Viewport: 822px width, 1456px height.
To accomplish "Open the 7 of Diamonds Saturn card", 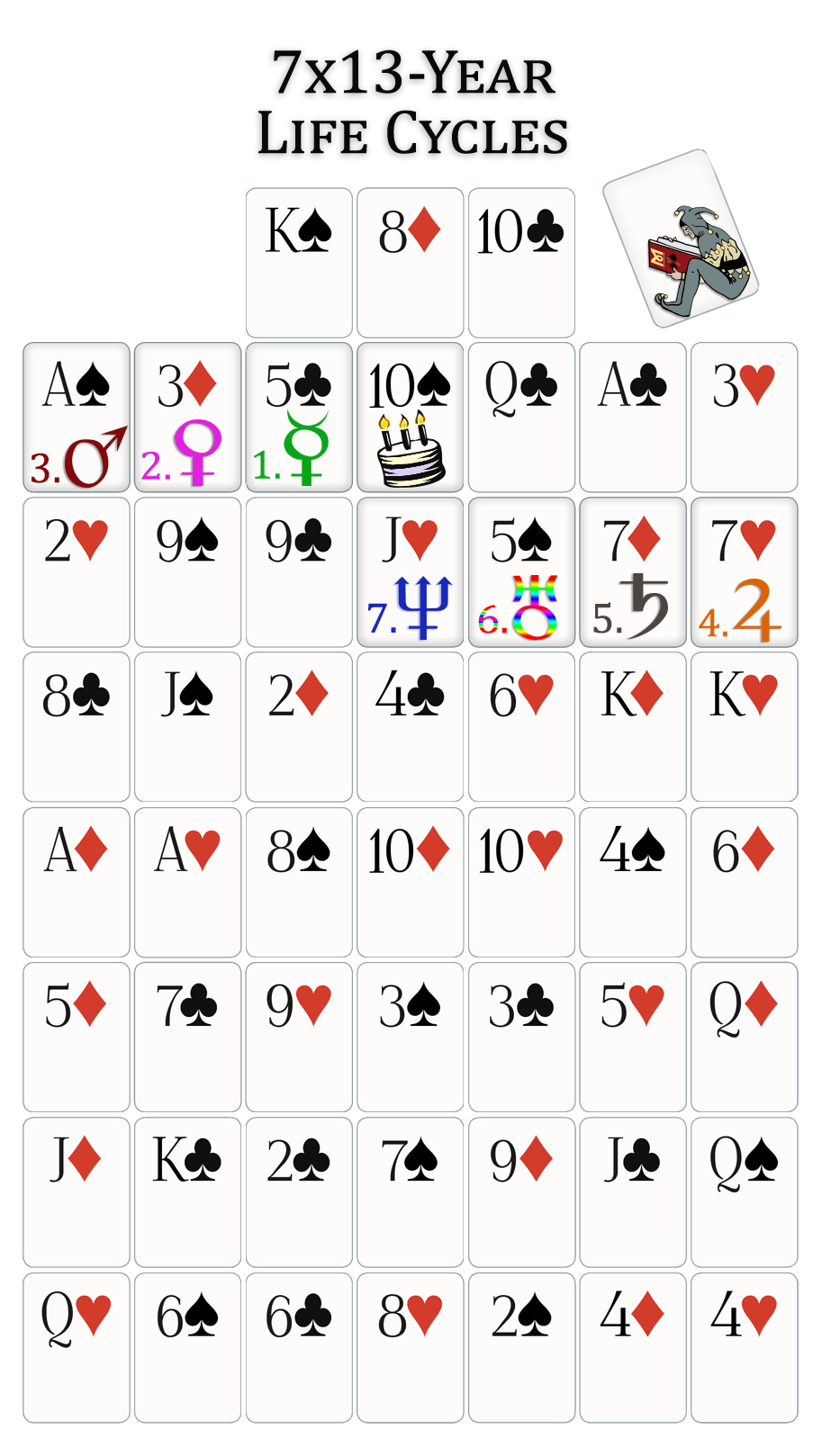I will click(x=633, y=572).
